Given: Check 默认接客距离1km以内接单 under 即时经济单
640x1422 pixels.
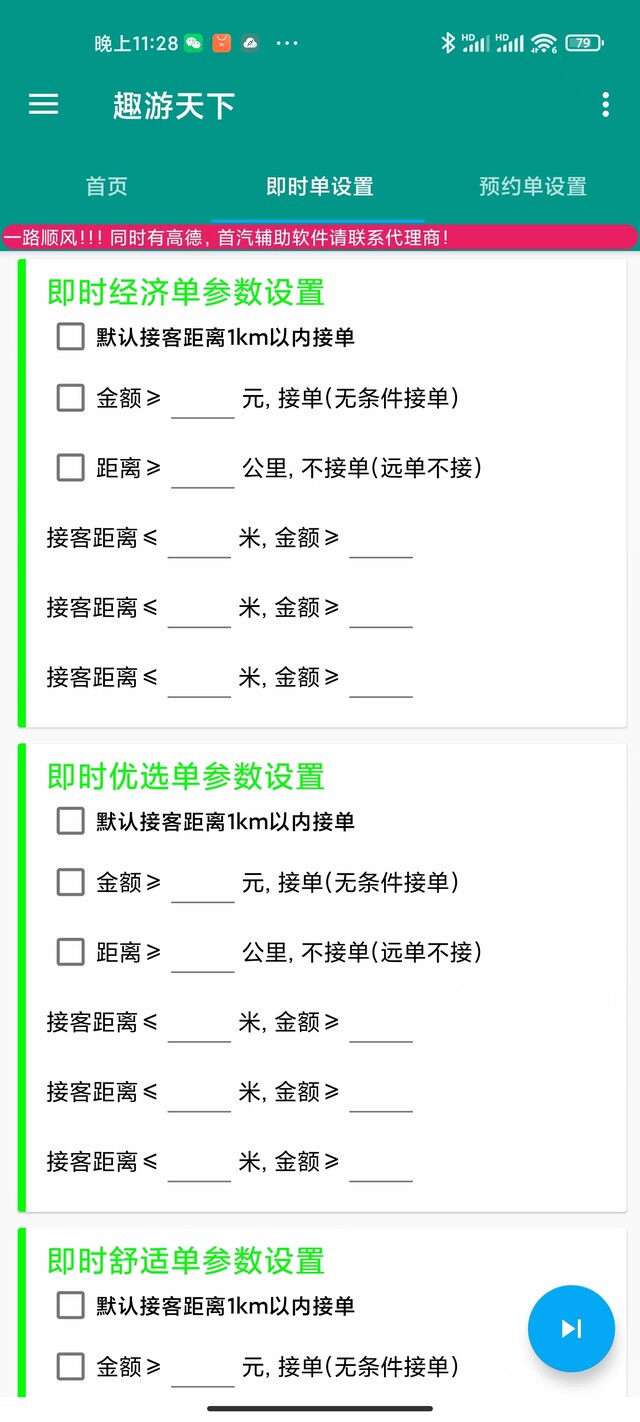Looking at the screenshot, I should click(70, 337).
